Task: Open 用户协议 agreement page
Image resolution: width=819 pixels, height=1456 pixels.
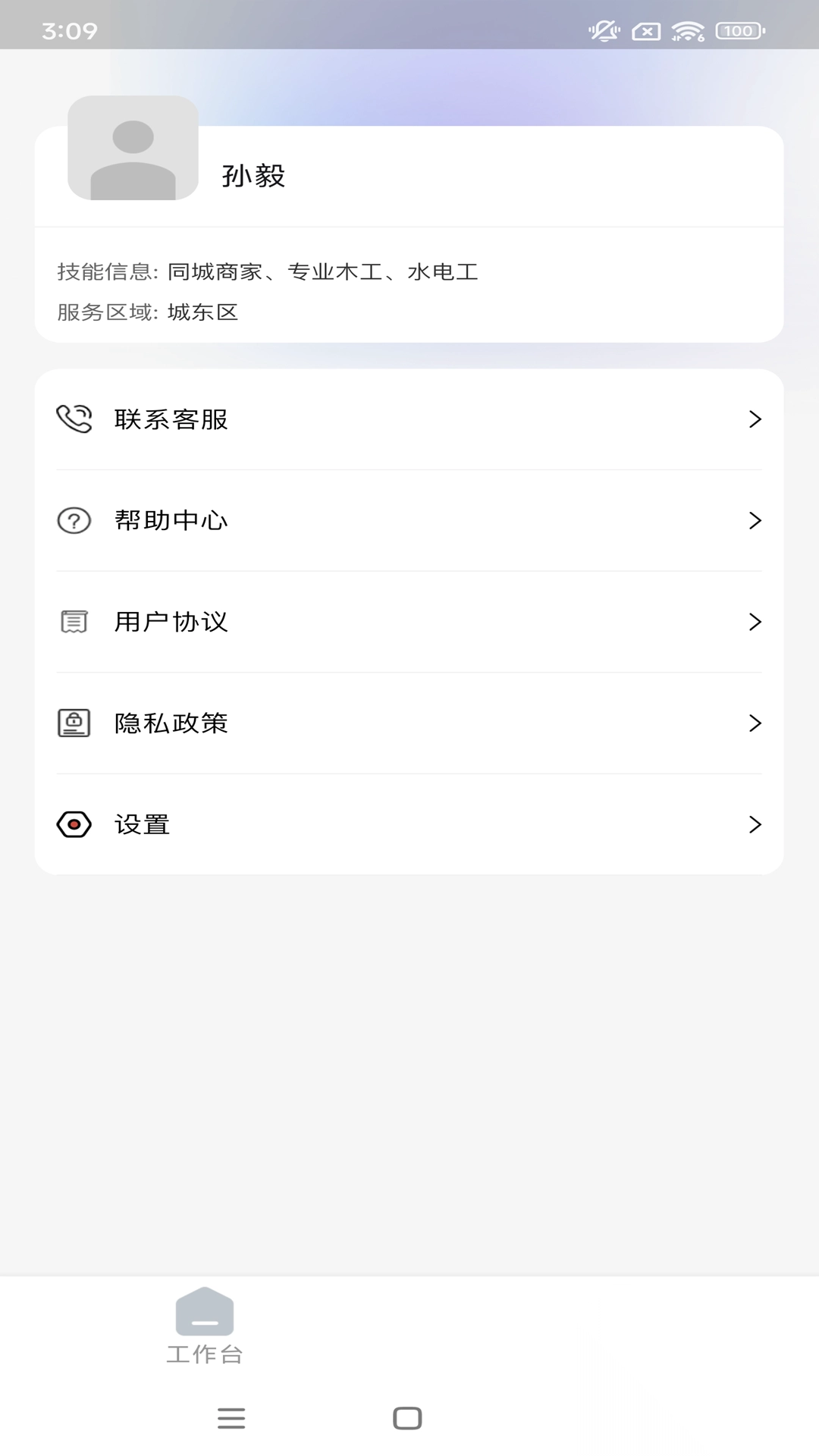Action: (x=172, y=621)
